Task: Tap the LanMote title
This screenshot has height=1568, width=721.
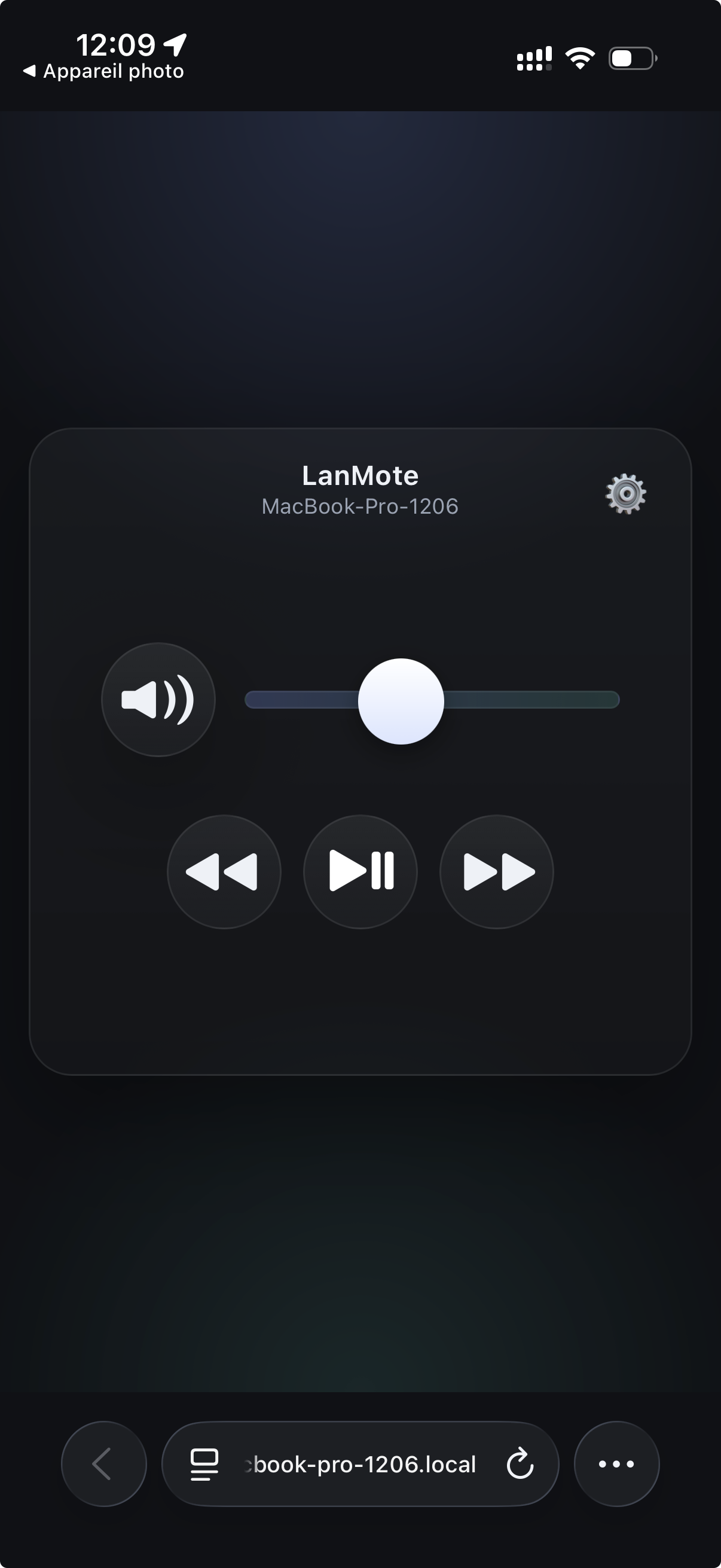Action: (359, 475)
